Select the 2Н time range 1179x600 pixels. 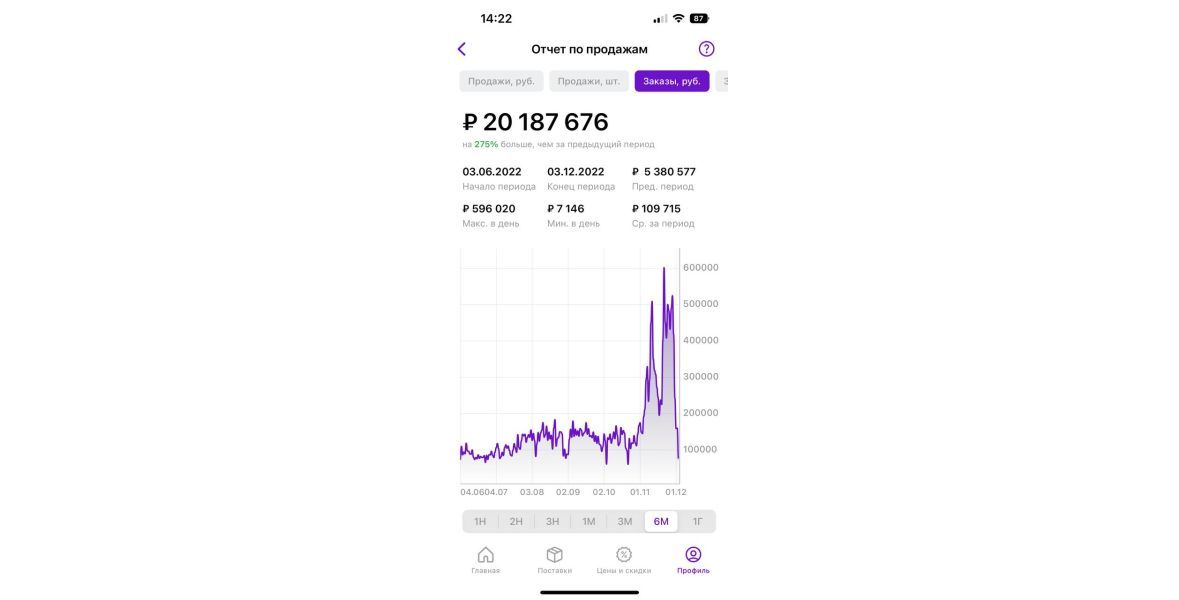(x=516, y=522)
